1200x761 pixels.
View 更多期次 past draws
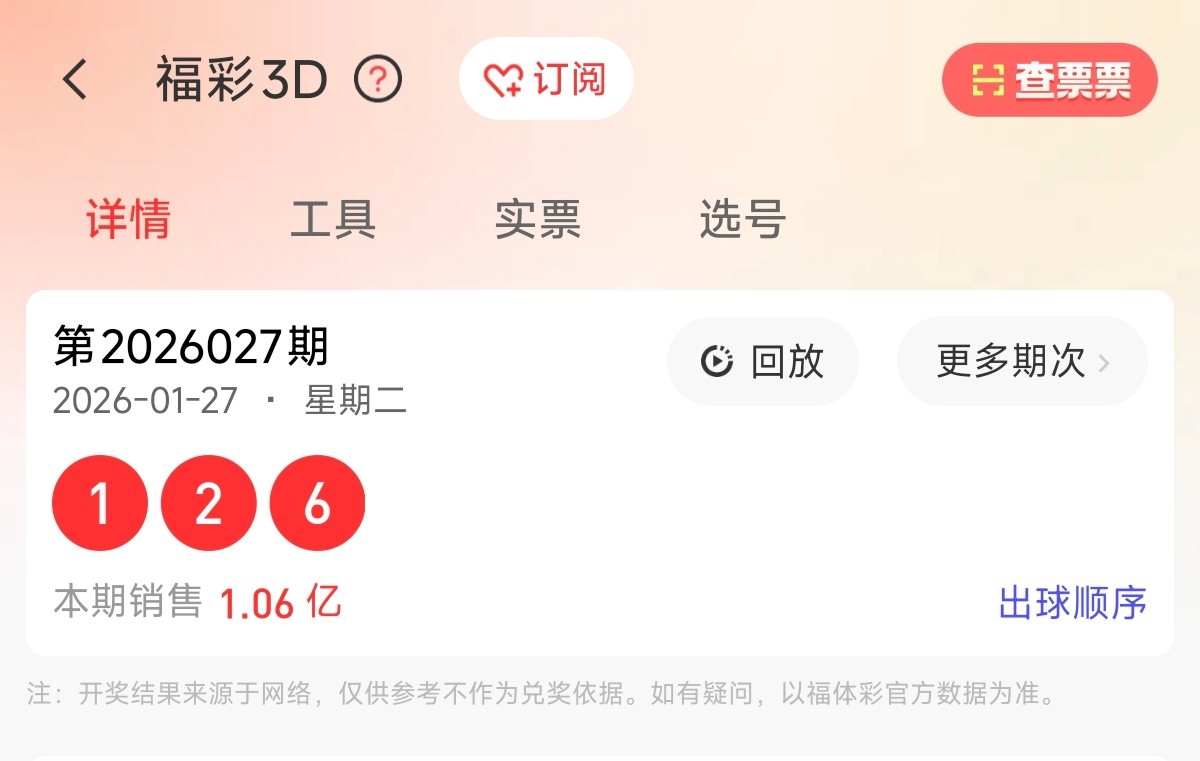pyautogui.click(x=1022, y=361)
